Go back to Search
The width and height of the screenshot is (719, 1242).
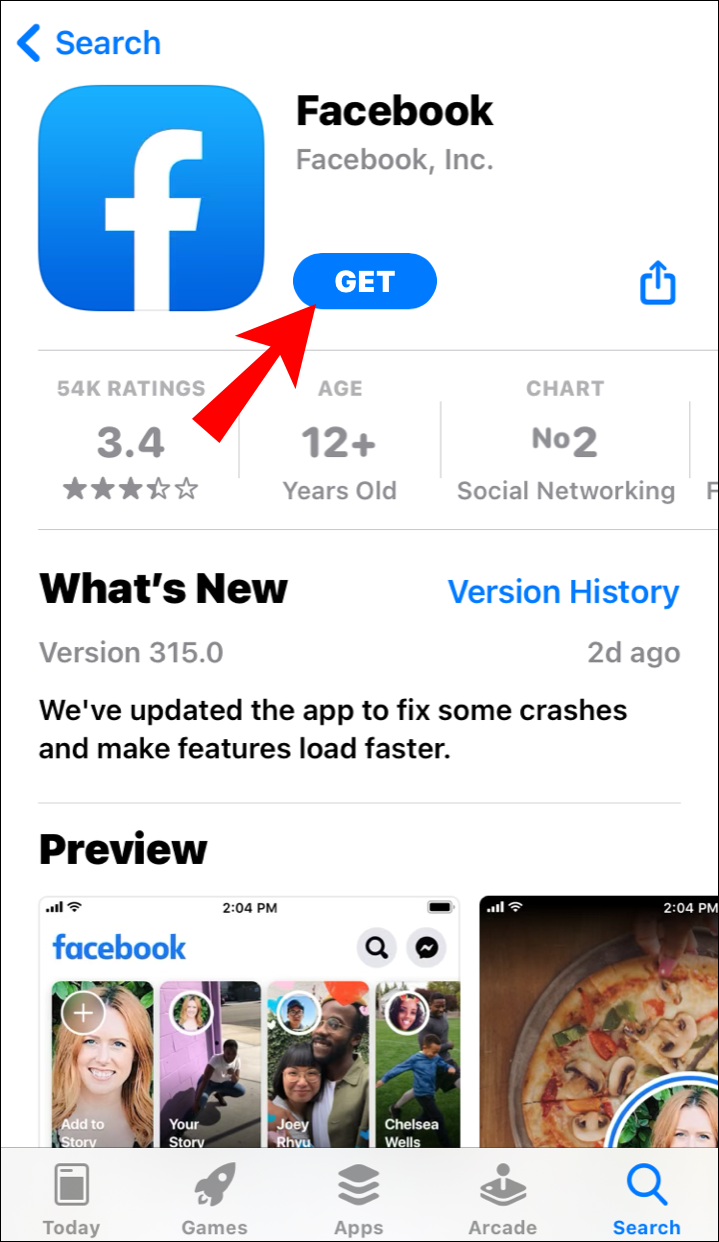point(88,43)
